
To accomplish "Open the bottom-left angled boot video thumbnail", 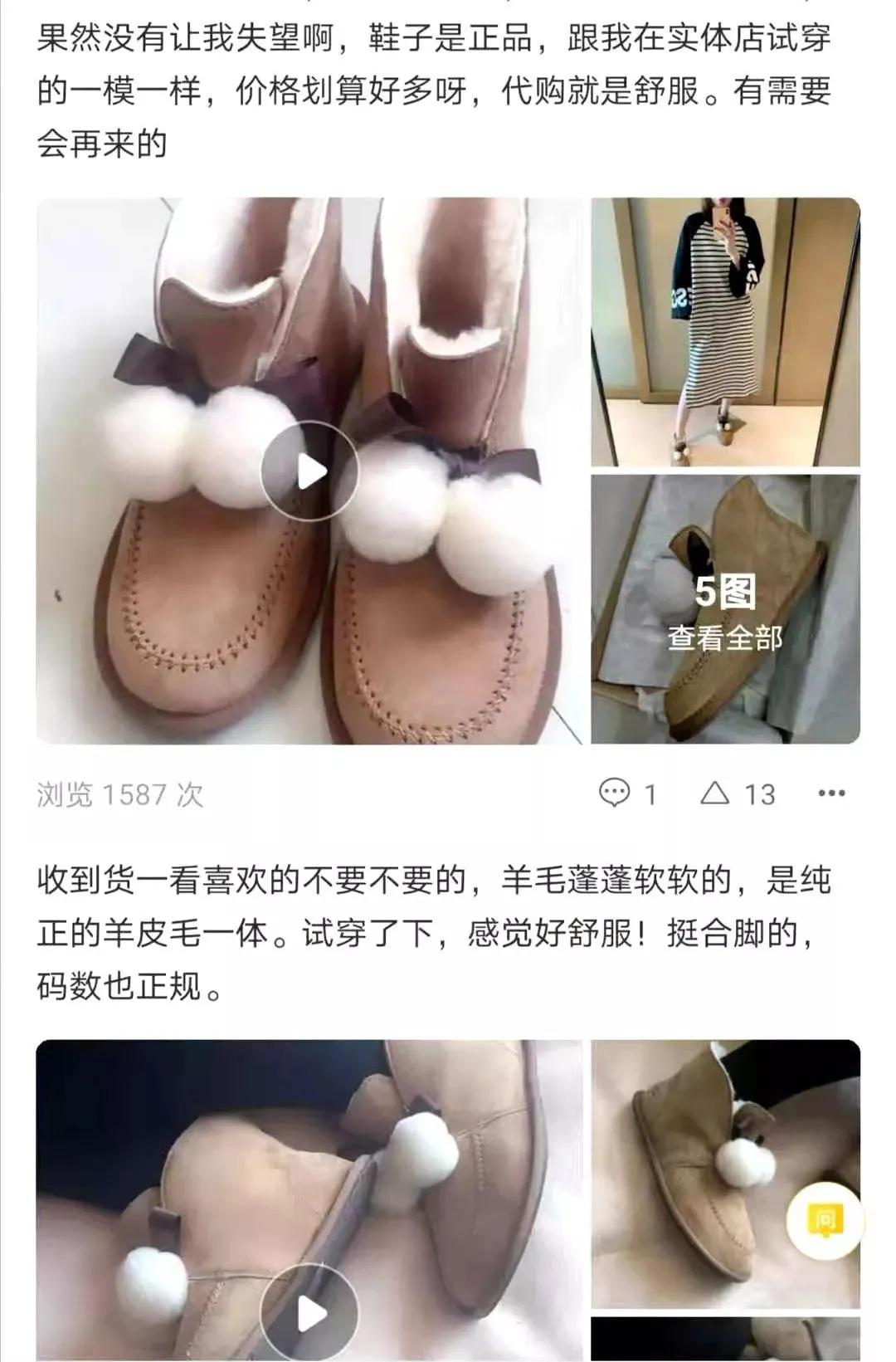I will (309, 1195).
